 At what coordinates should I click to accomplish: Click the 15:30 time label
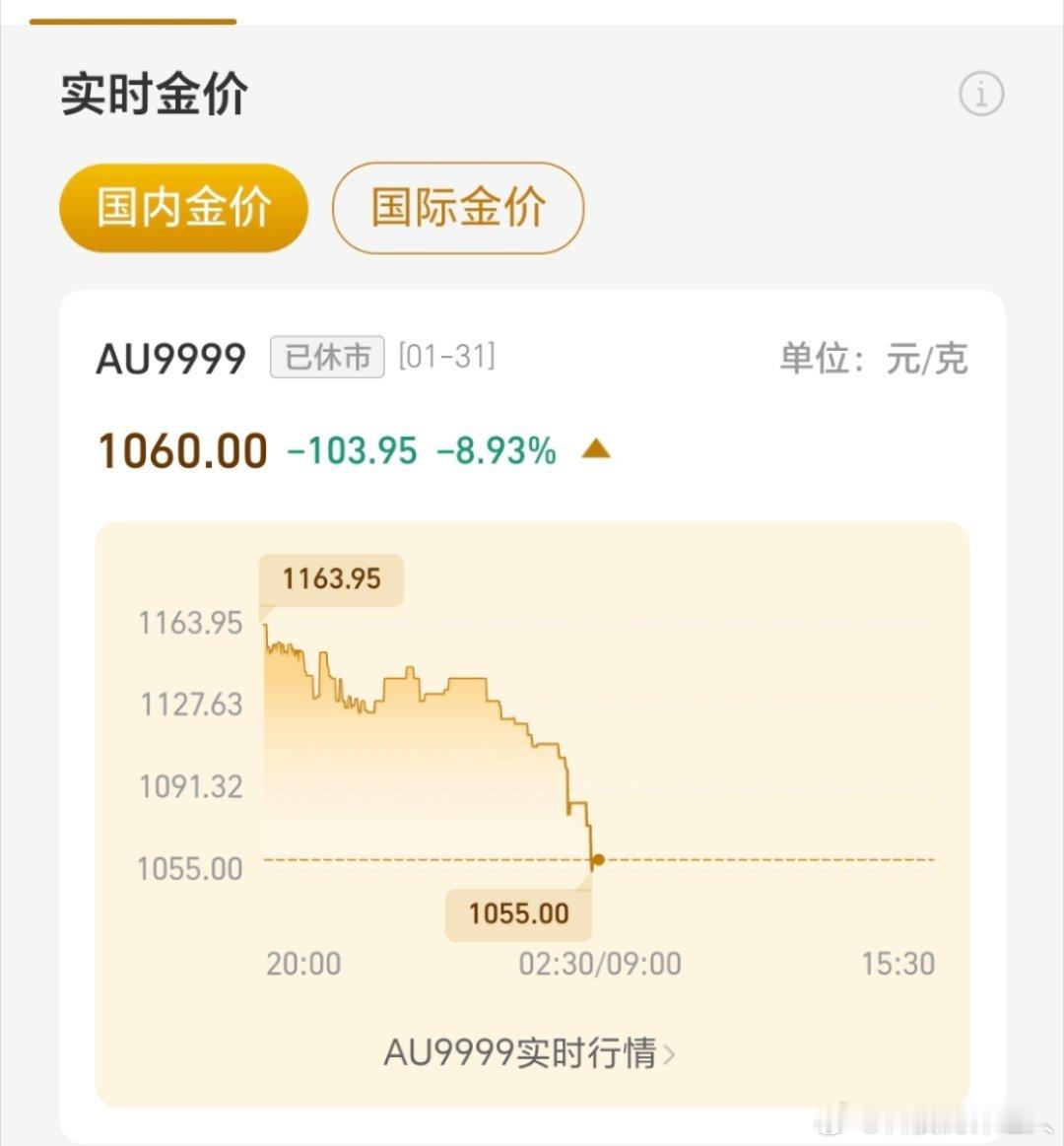pyautogui.click(x=898, y=965)
